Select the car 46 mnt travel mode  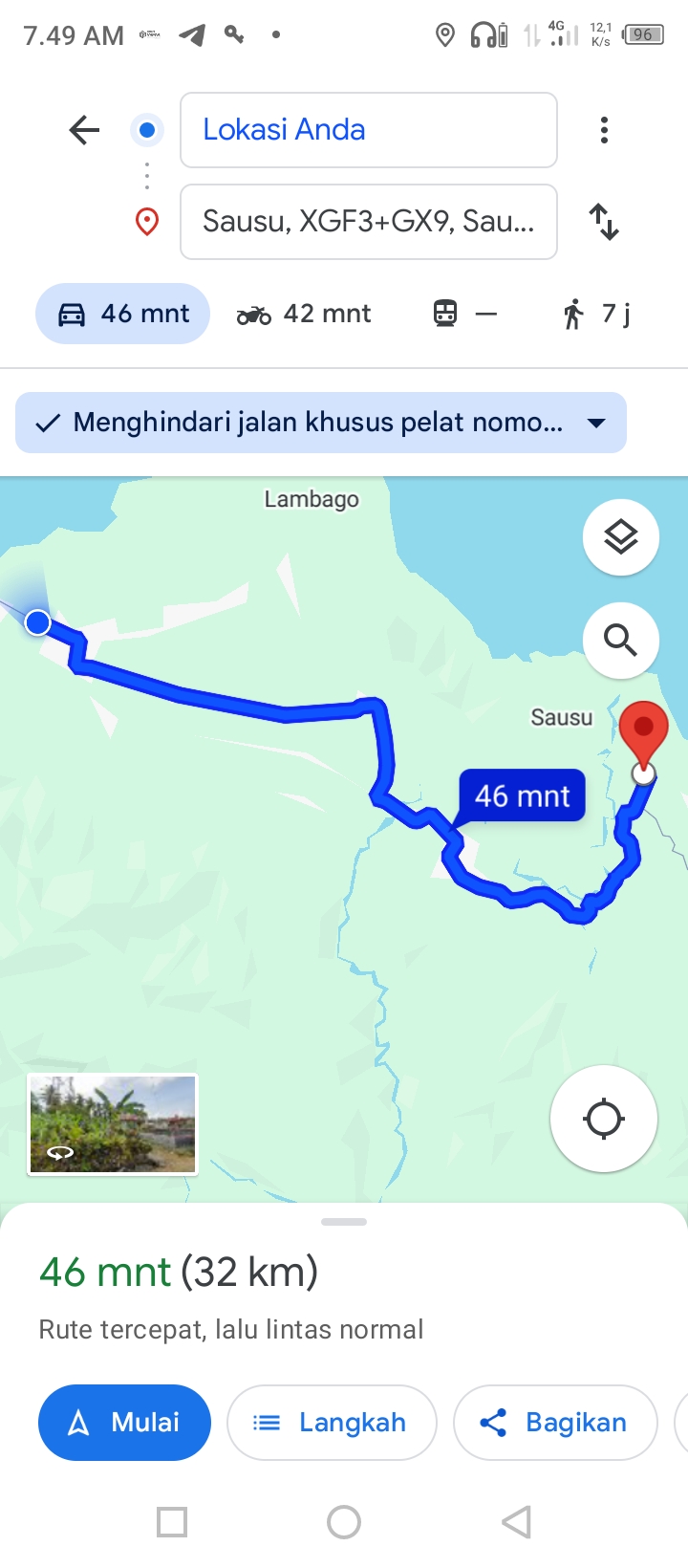coord(123,314)
